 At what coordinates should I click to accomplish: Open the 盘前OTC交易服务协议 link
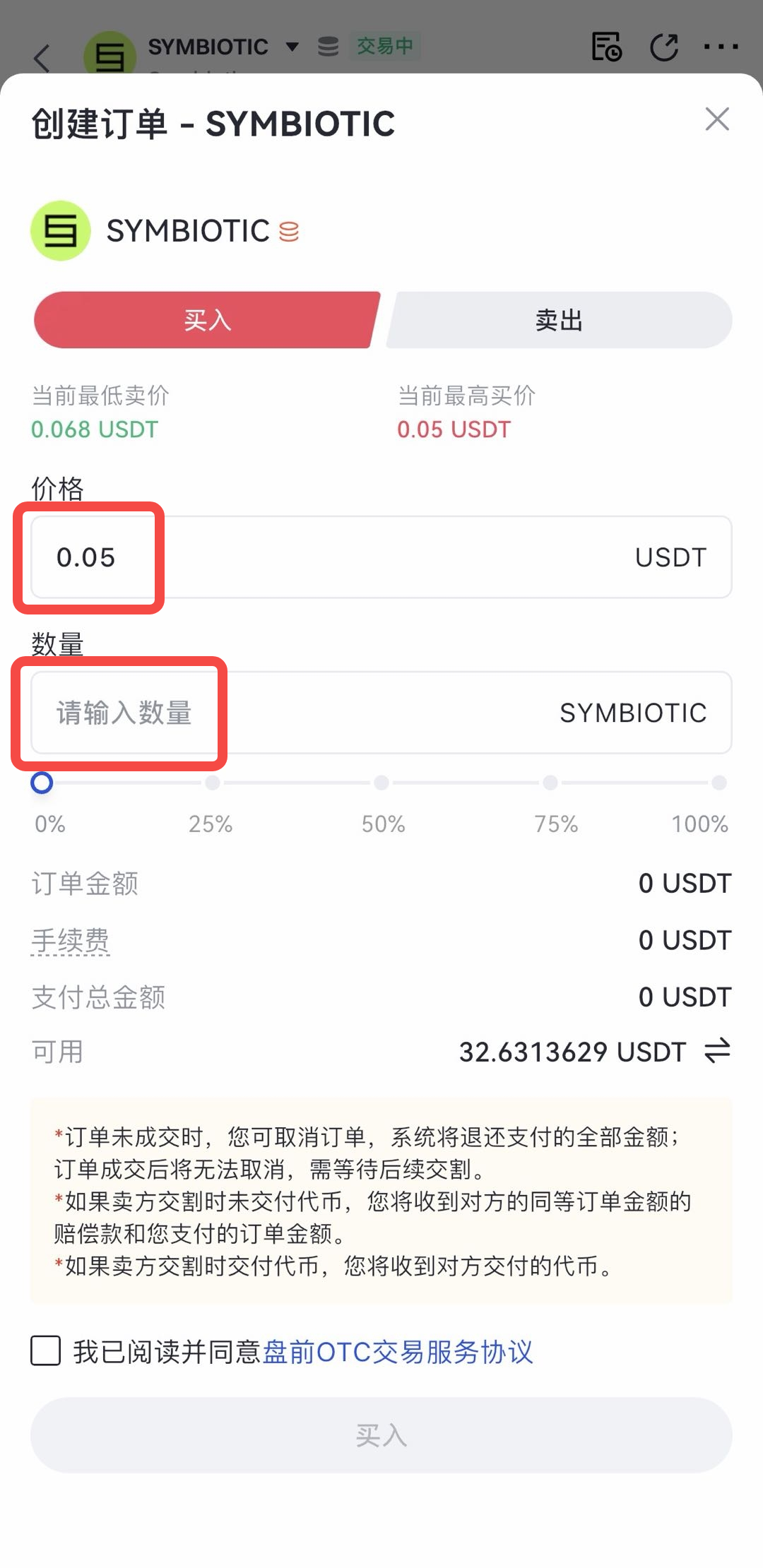398,1352
